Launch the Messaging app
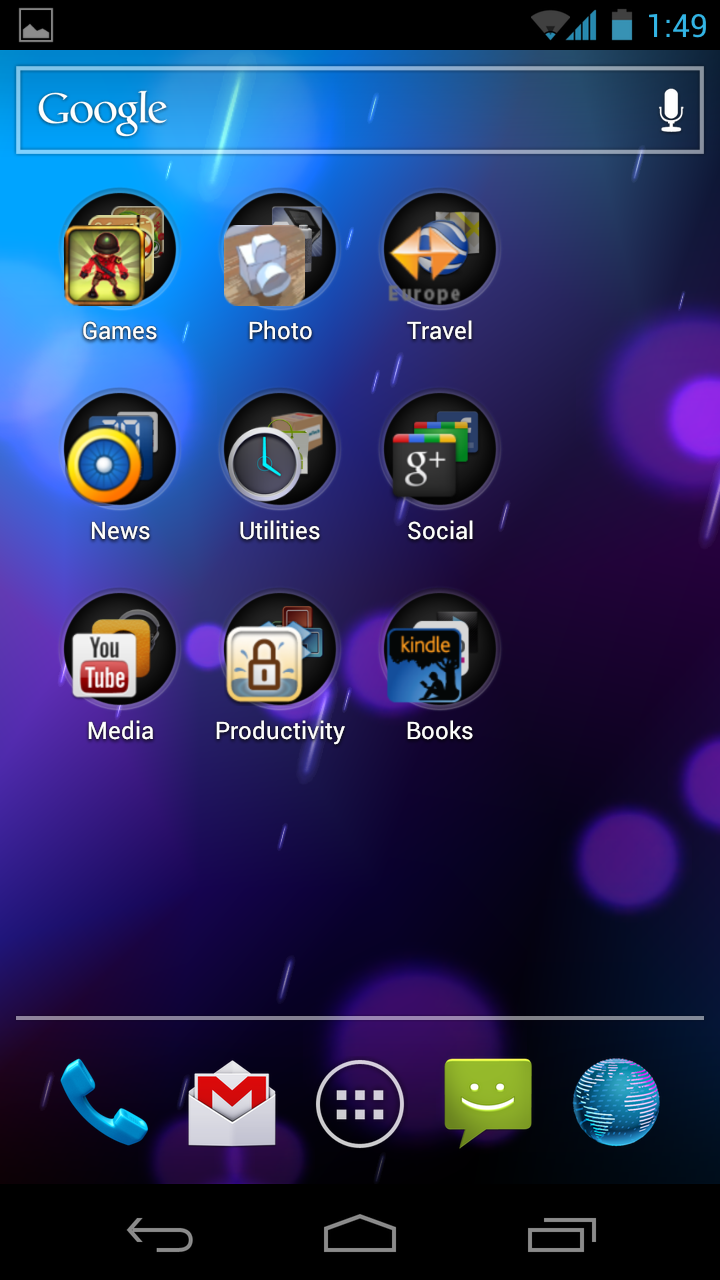 click(488, 1102)
